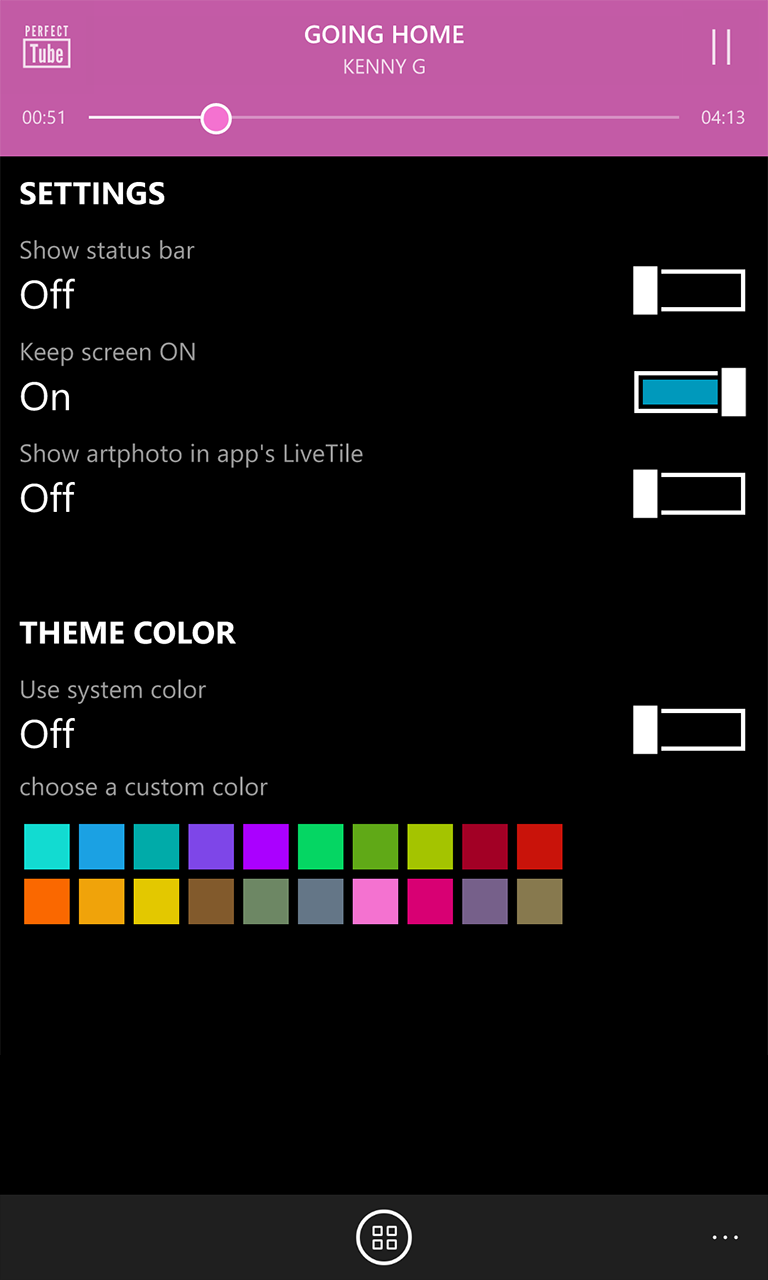The image size is (768, 1280).
Task: Select the brown color swatch
Action: click(211, 901)
